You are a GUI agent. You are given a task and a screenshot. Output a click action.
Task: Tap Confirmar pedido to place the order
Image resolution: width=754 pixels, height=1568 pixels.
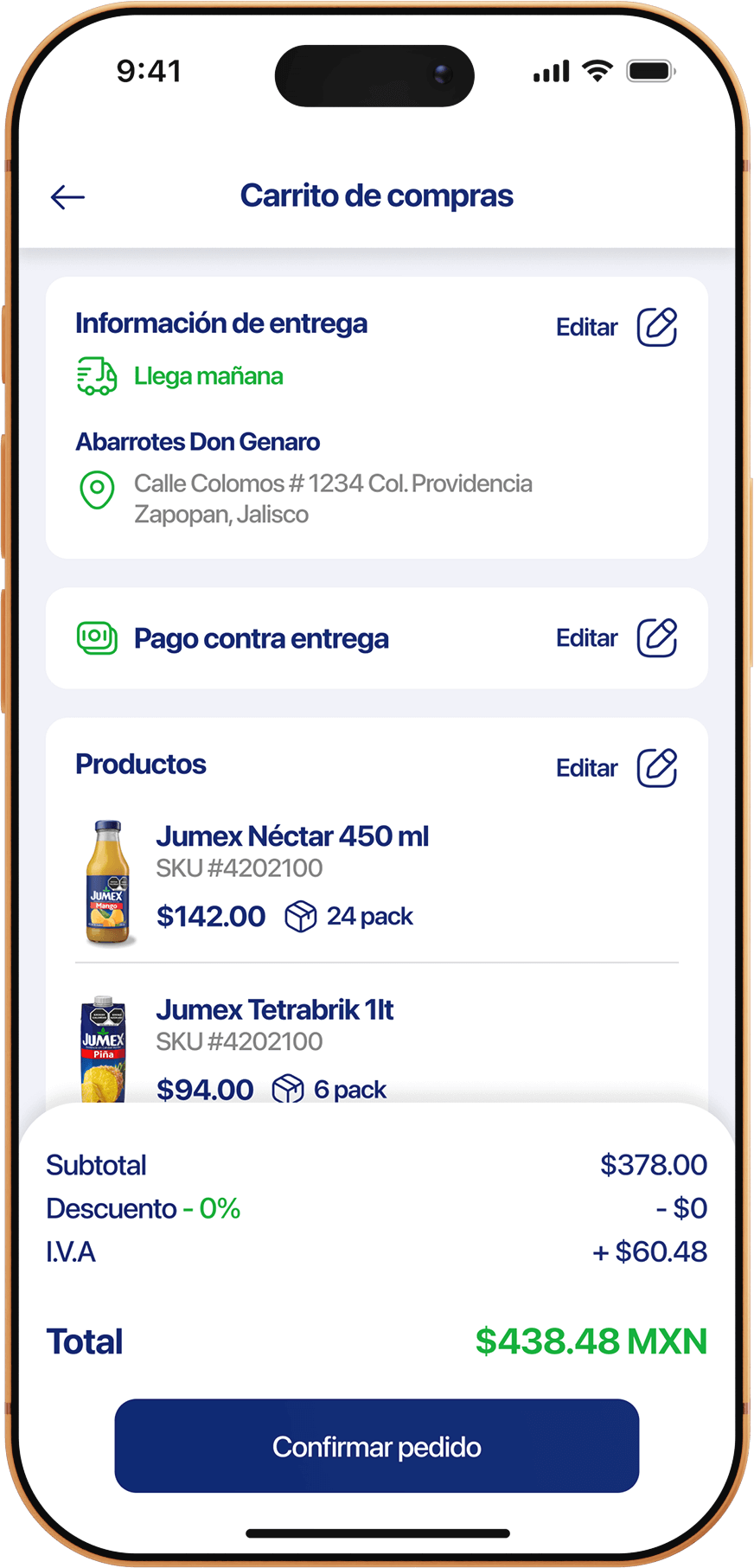tap(377, 1446)
